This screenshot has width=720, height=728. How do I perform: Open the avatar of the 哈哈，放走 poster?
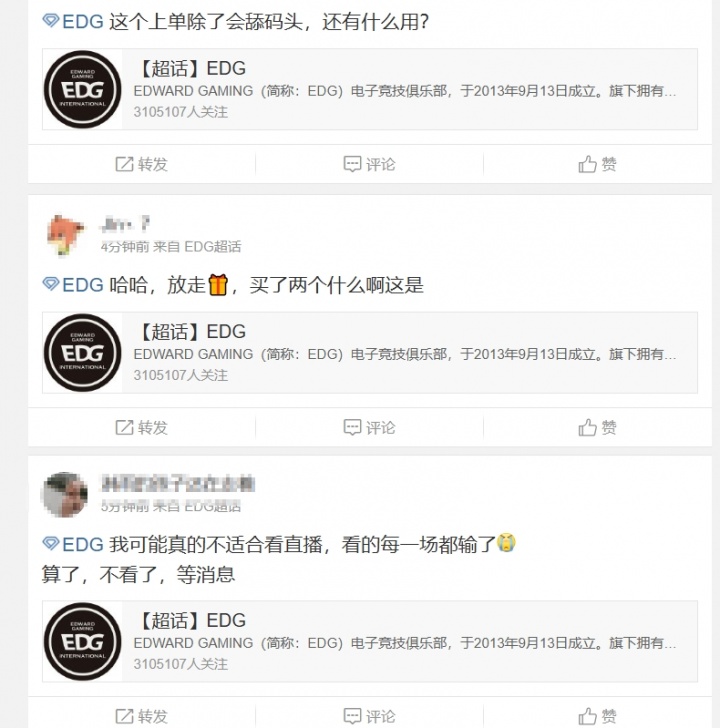pos(65,235)
